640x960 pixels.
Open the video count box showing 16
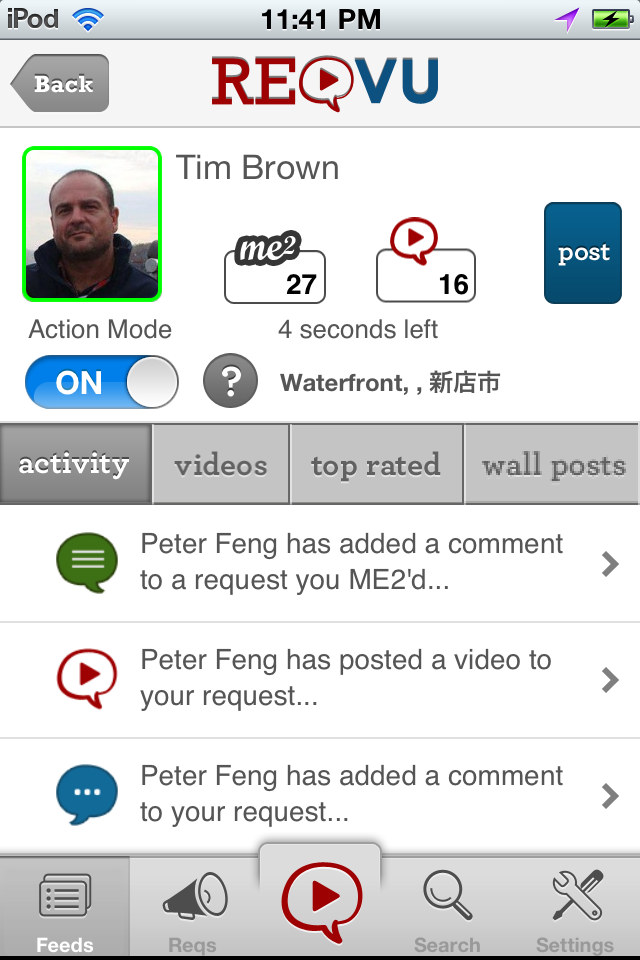coord(425,268)
